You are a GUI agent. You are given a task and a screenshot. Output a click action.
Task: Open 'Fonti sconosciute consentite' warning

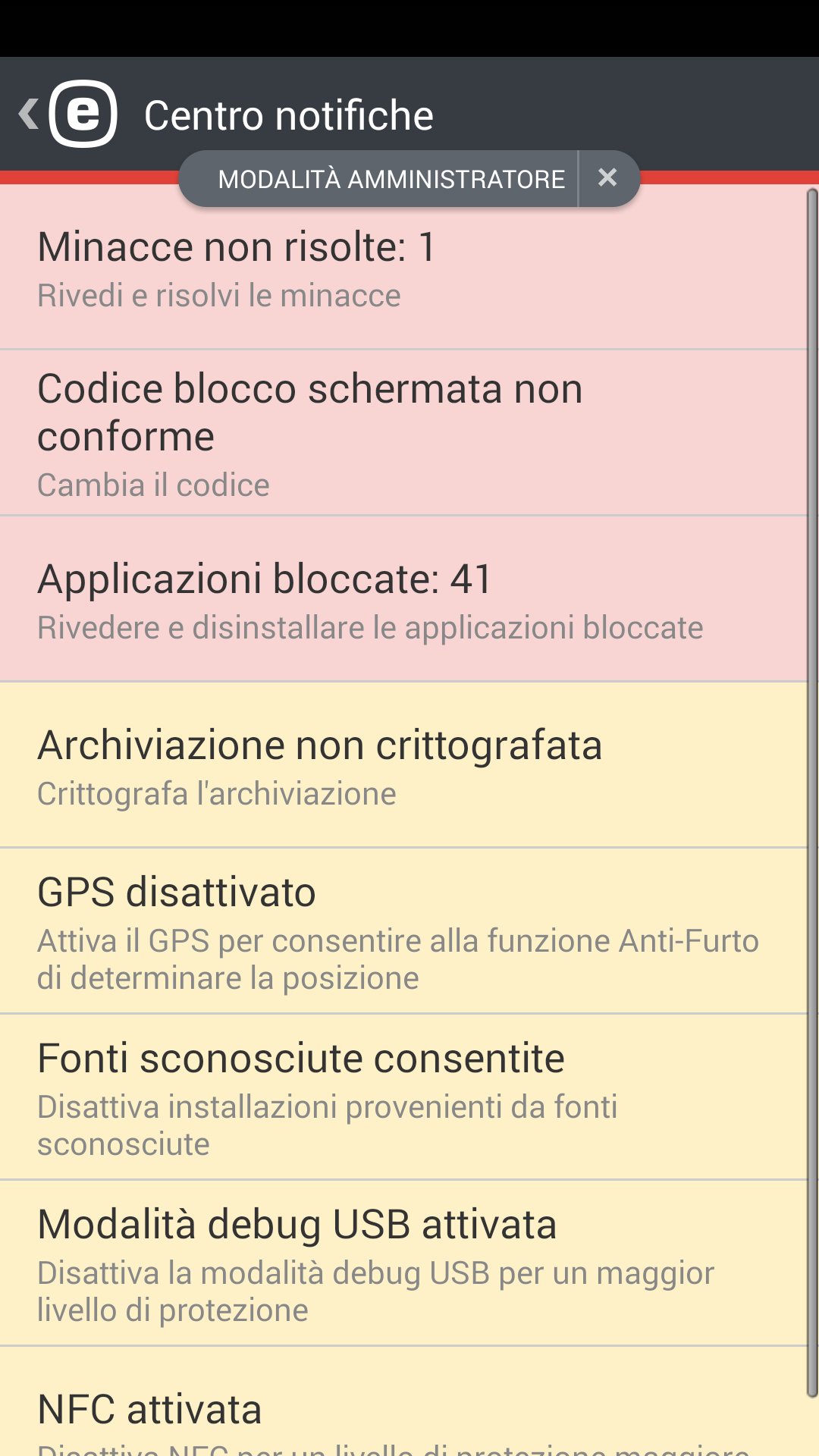click(x=300, y=1057)
